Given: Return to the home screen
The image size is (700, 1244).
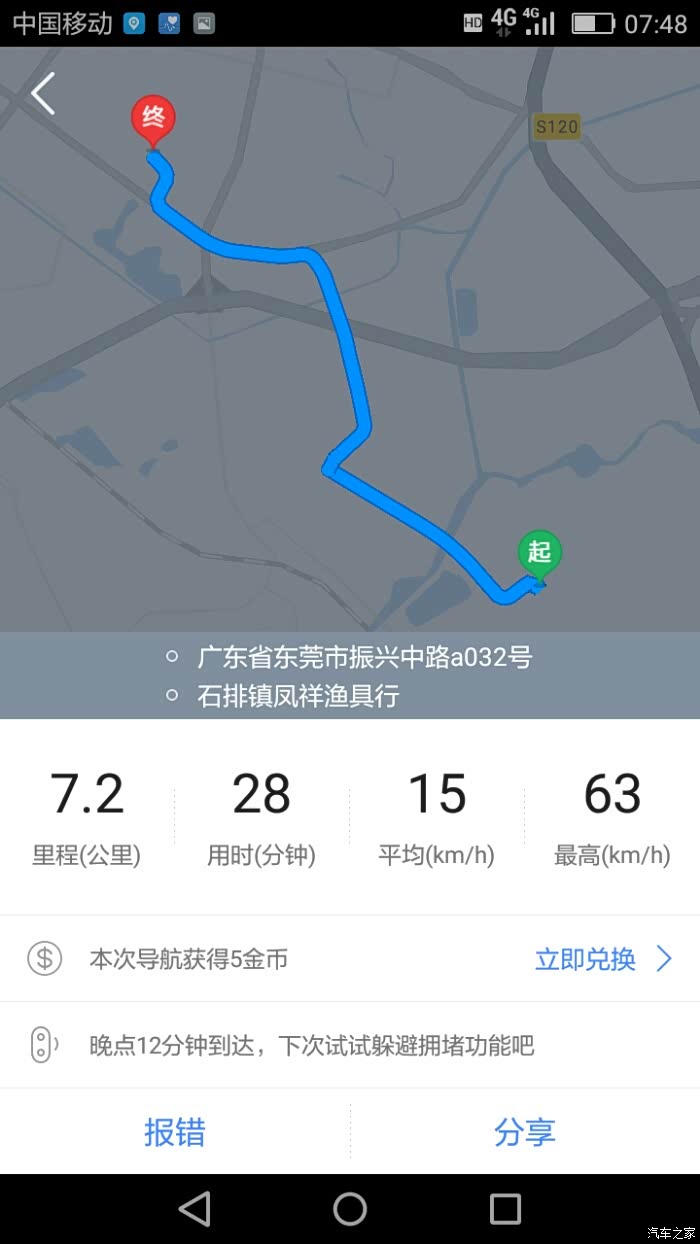Looking at the screenshot, I should [x=350, y=1208].
